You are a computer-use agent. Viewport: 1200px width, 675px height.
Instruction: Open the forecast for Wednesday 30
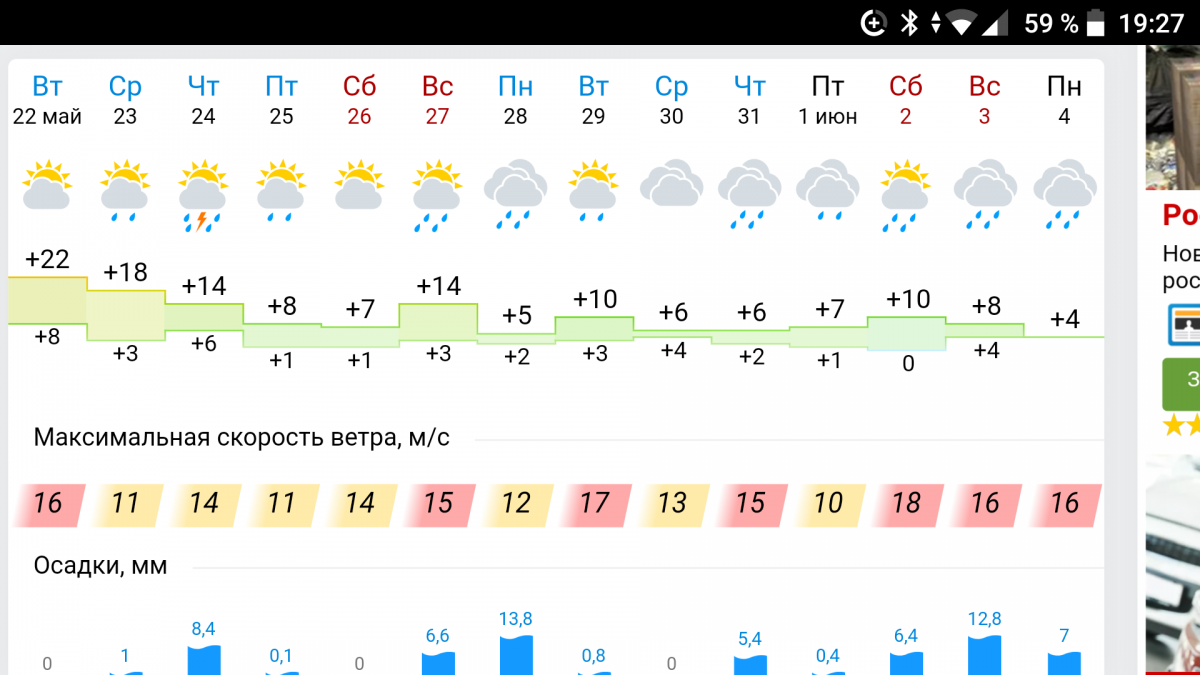coord(671,100)
